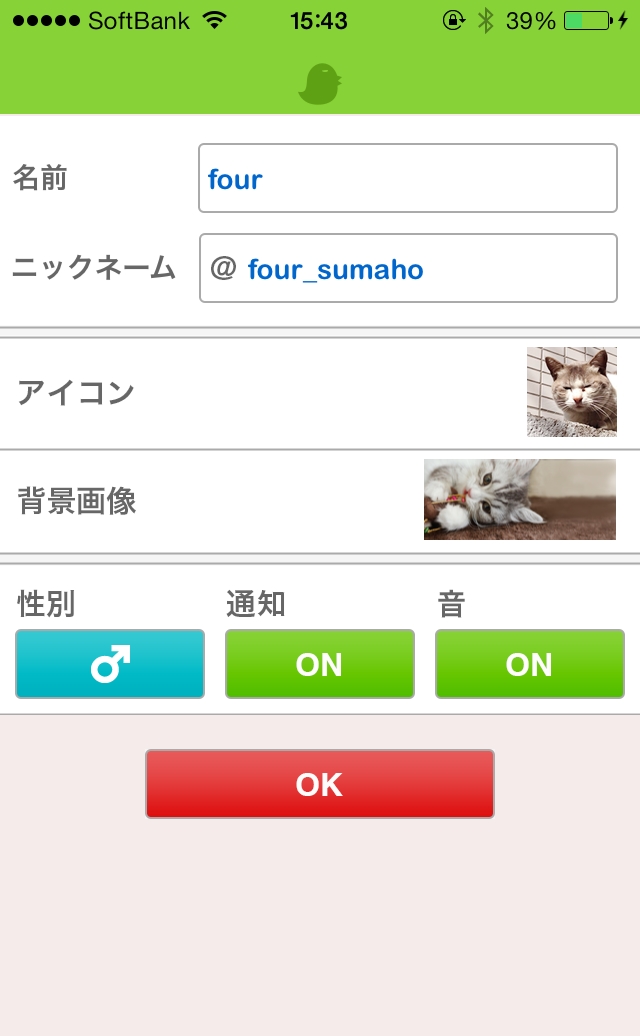This screenshot has width=640, height=1036.
Task: Turn off the 音 sound setting
Action: click(529, 664)
